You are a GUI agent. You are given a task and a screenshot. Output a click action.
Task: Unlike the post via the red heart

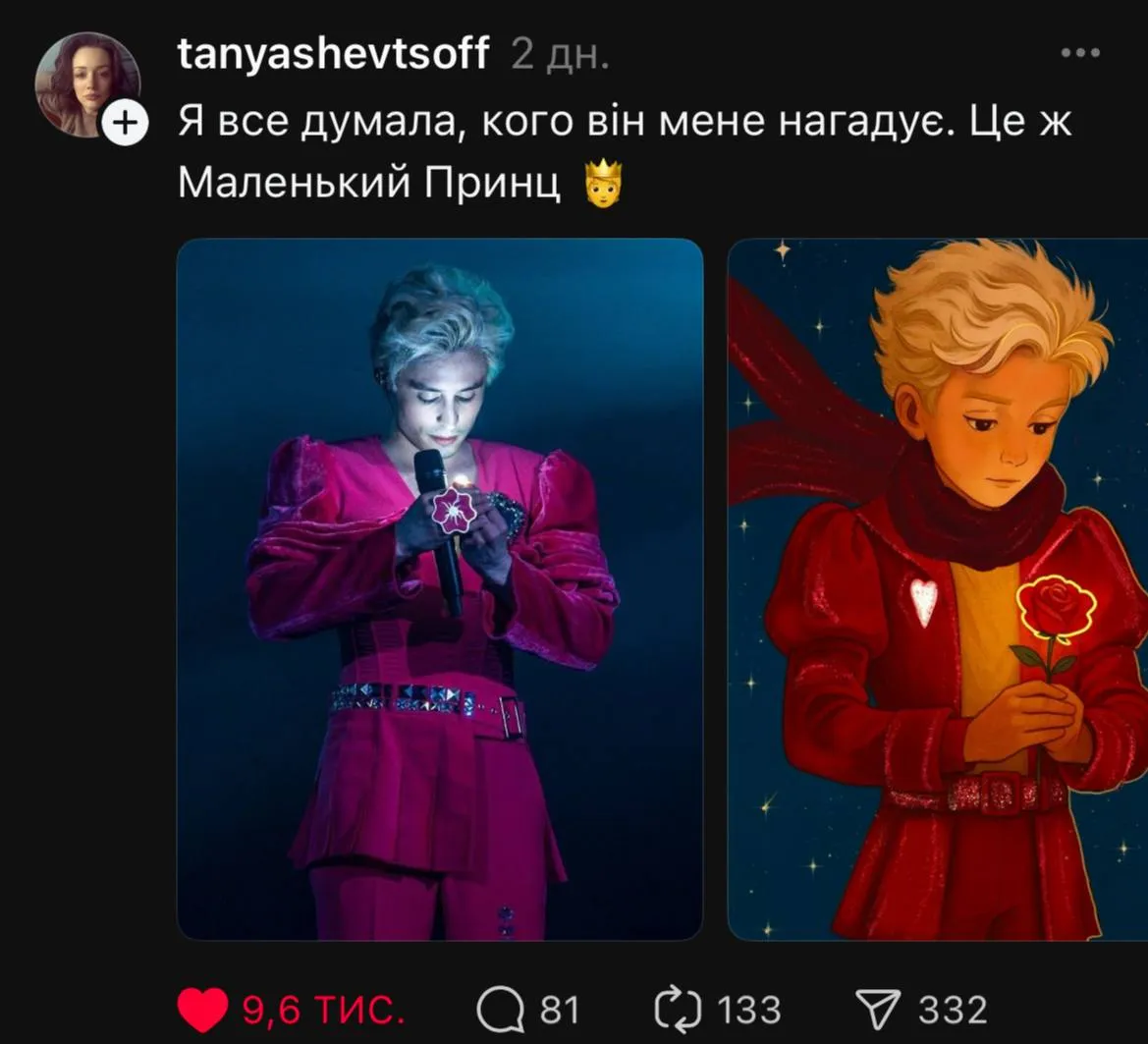203,1010
